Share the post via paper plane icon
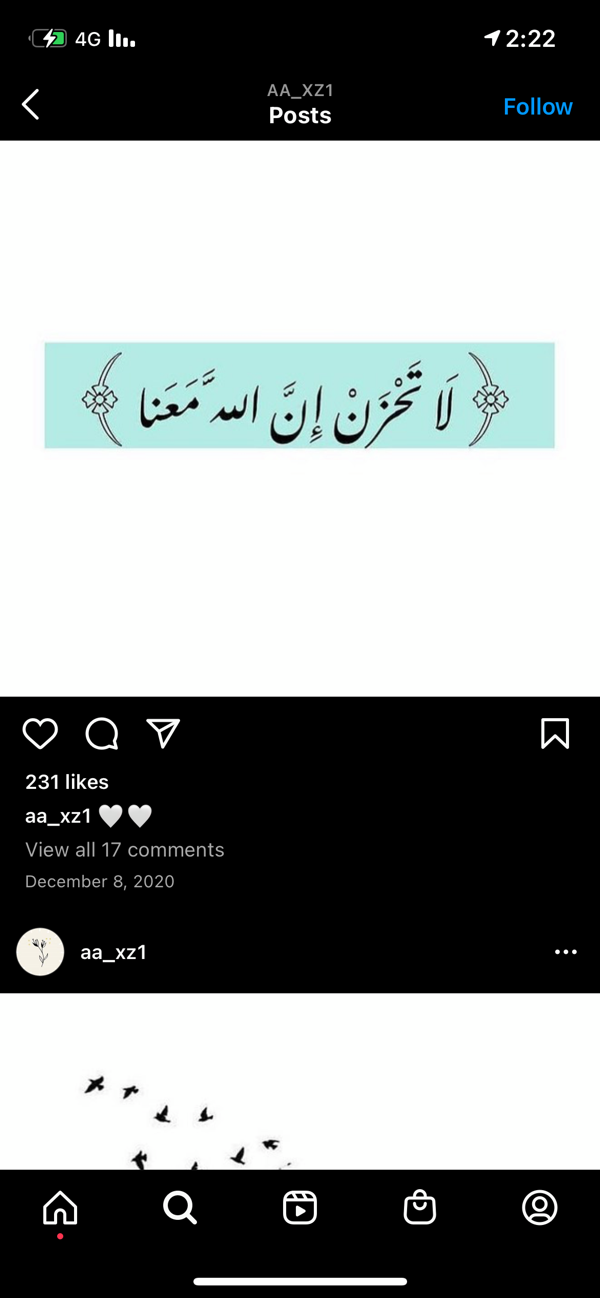This screenshot has width=600, height=1298. (163, 734)
